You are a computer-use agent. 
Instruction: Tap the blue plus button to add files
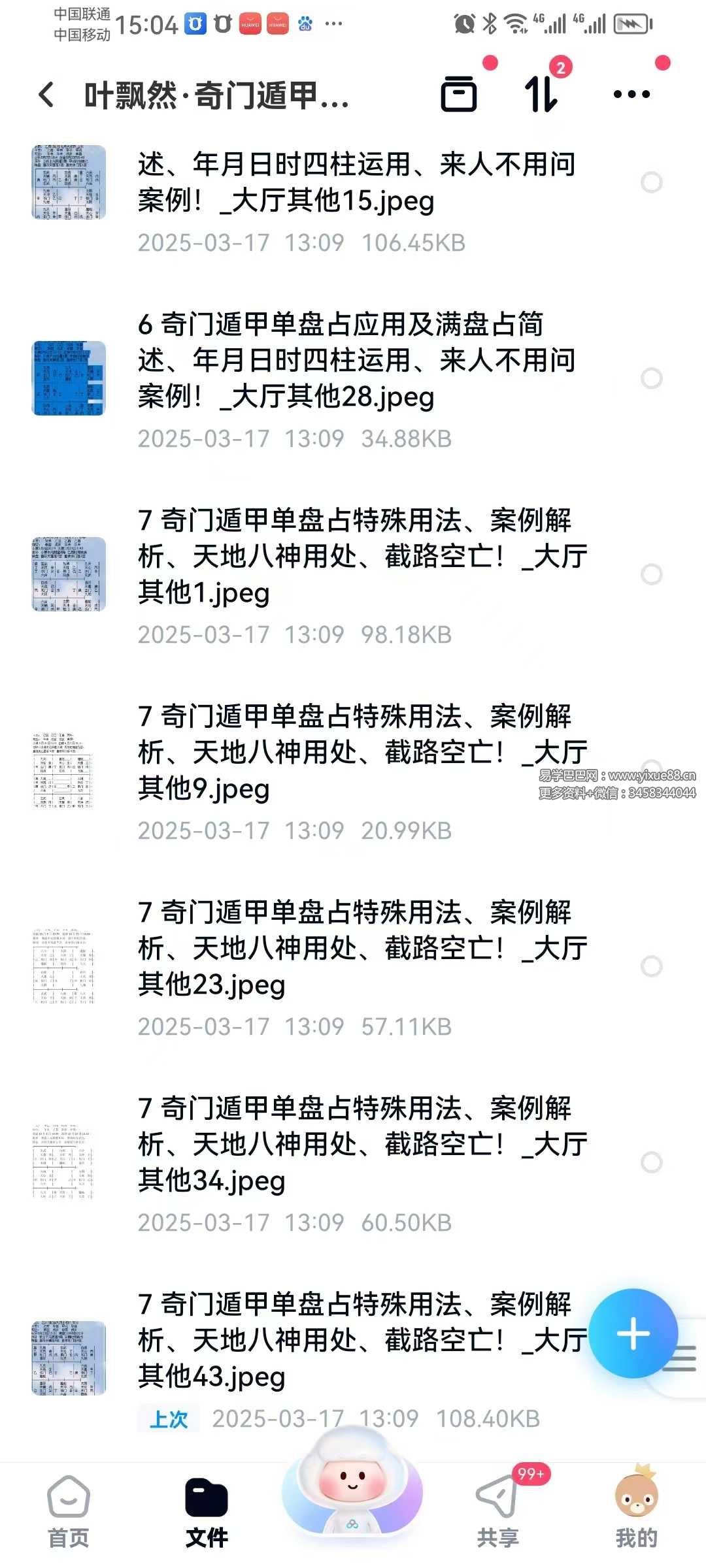(633, 1333)
